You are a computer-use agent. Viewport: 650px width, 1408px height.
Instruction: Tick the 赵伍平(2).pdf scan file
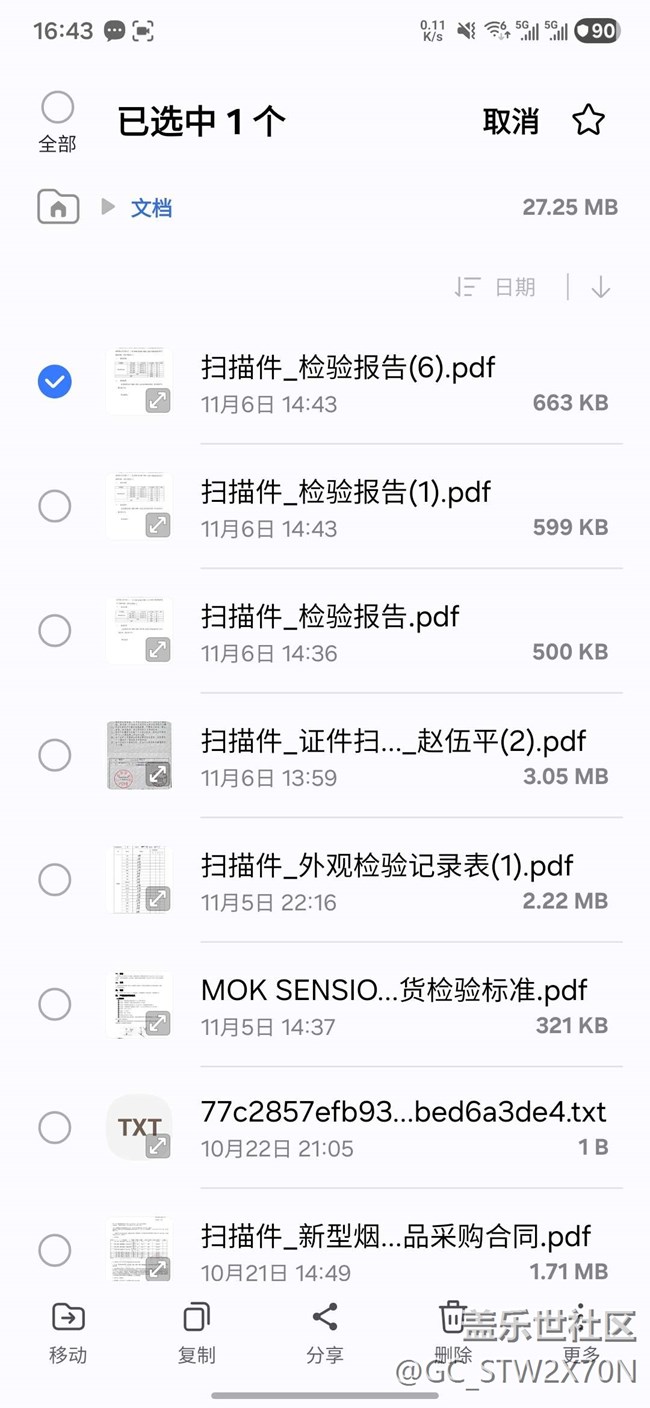coord(55,755)
